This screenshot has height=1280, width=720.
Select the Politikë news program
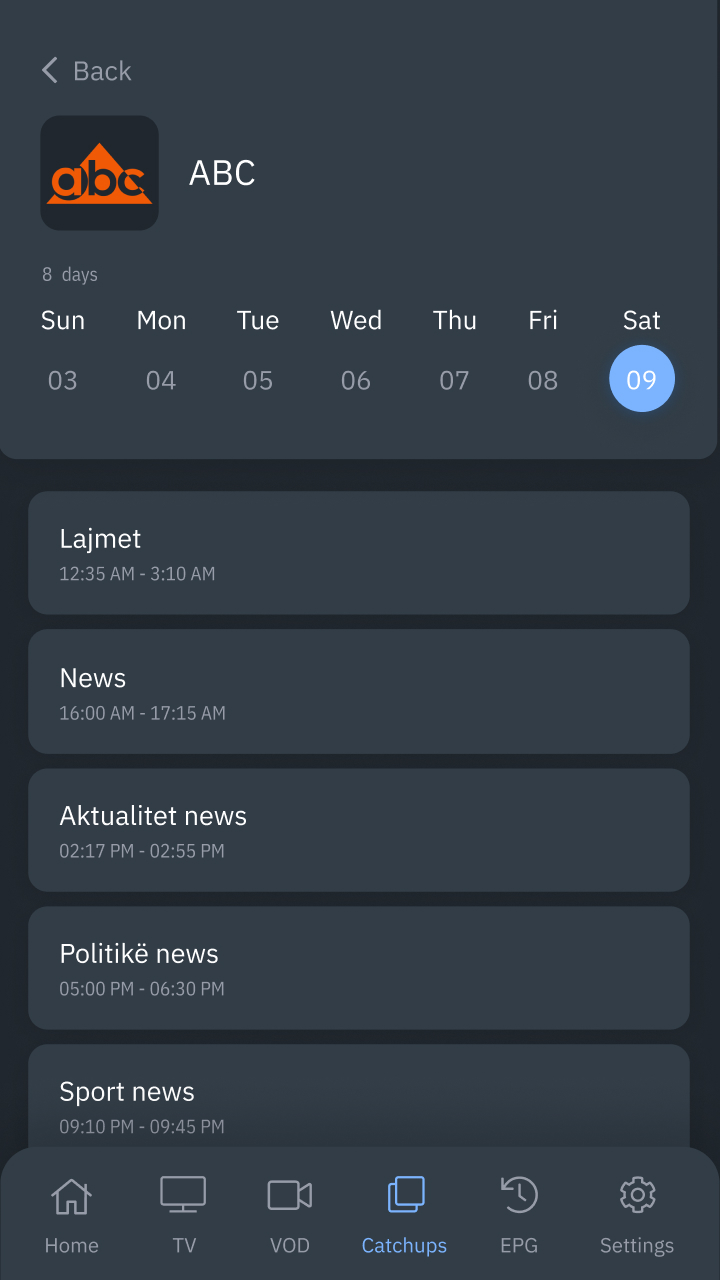click(358, 967)
